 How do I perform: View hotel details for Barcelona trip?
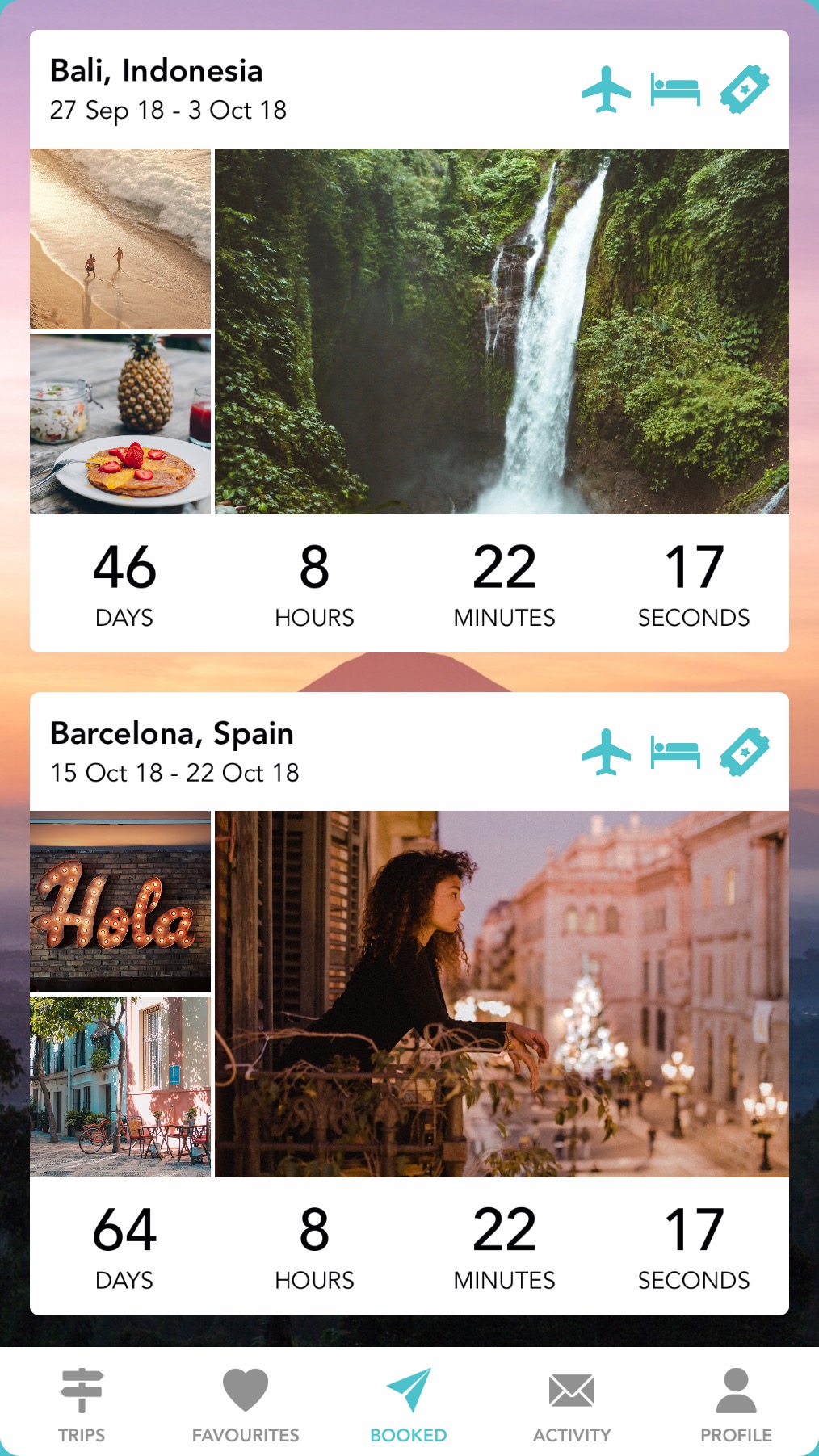[x=675, y=752]
